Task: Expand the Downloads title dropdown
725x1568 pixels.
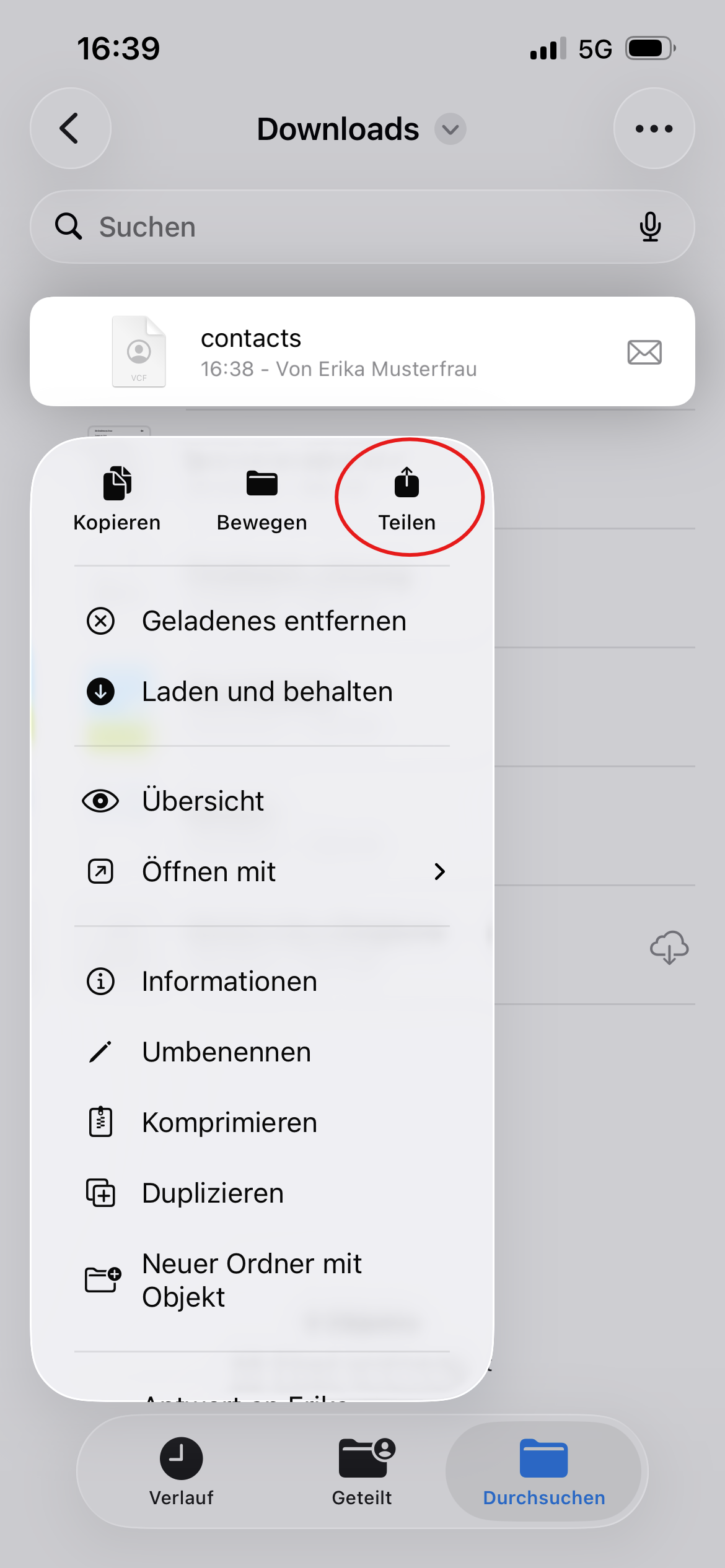Action: pos(450,129)
